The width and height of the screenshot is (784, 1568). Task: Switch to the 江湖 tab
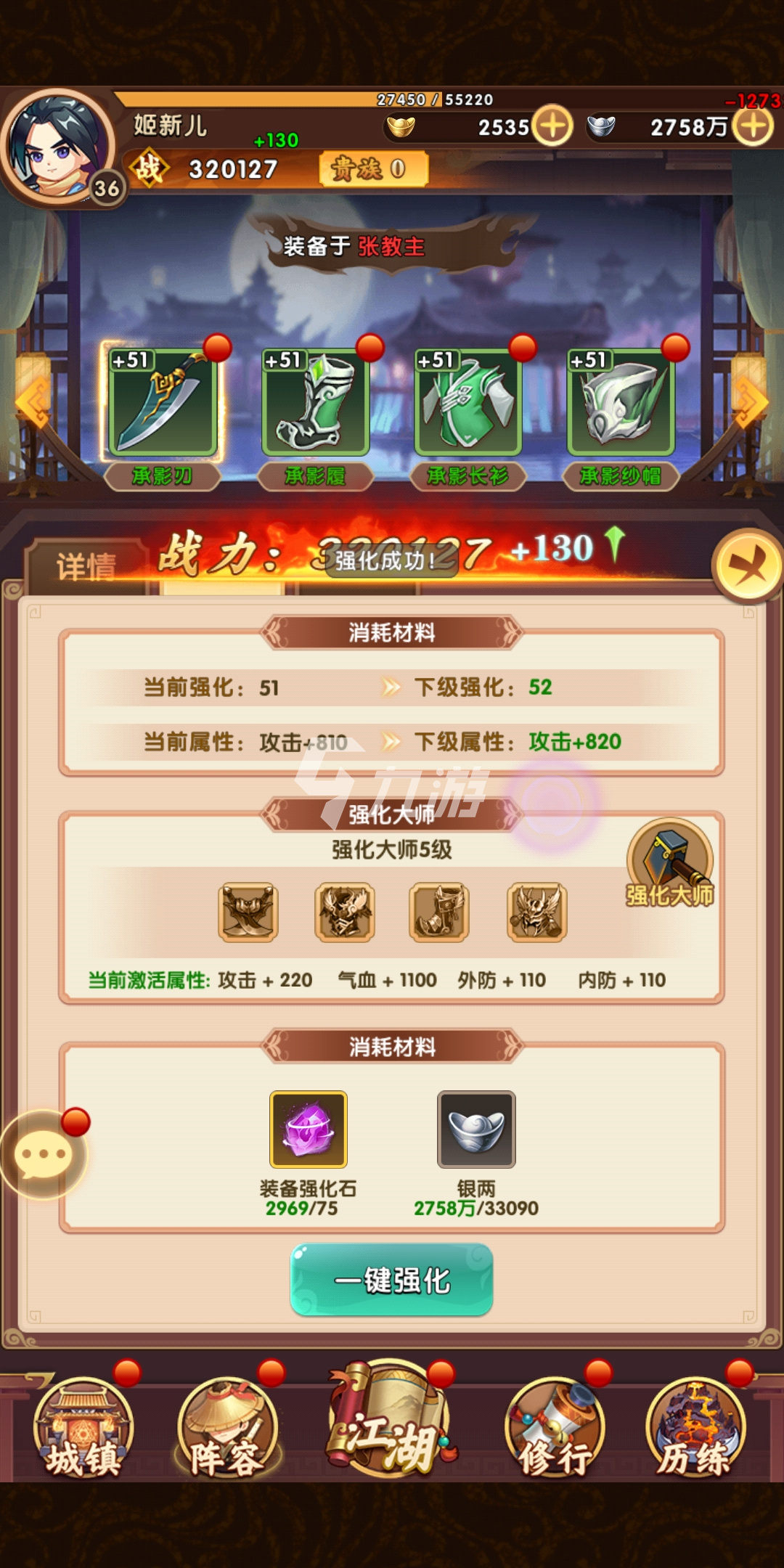(x=392, y=1423)
